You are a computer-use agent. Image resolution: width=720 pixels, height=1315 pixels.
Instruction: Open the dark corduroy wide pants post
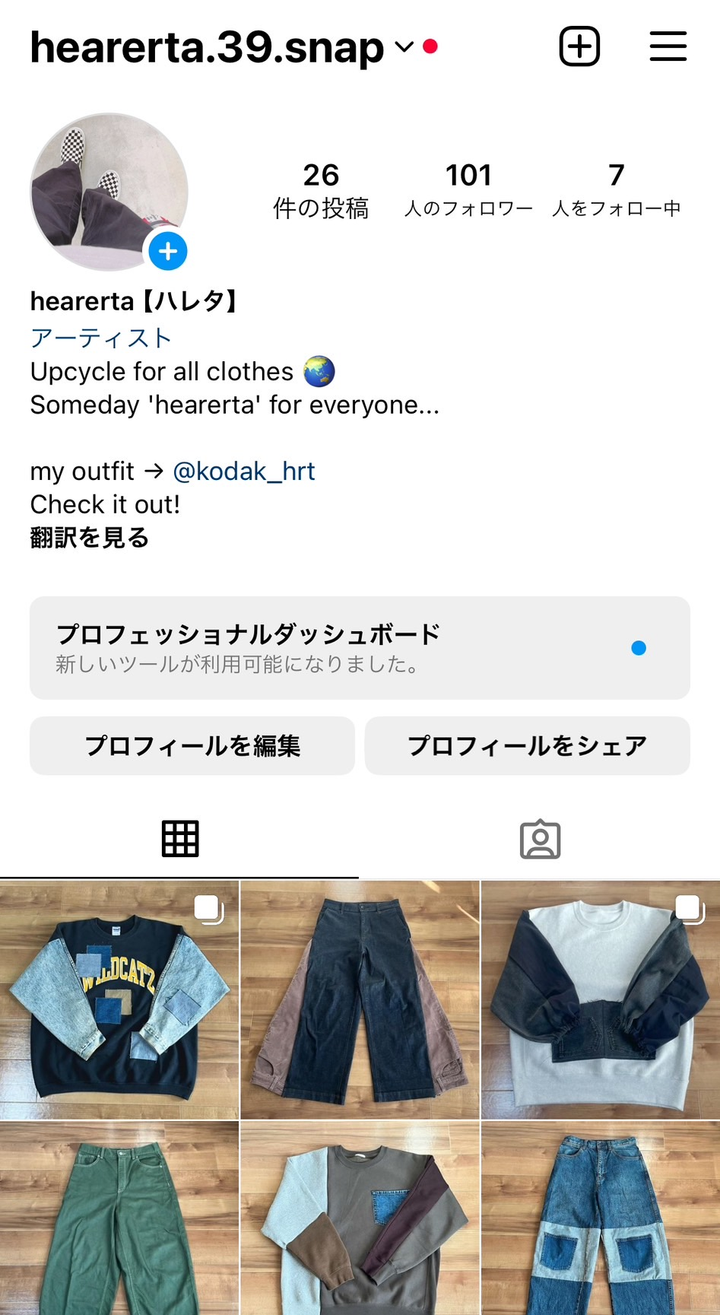(x=360, y=1000)
